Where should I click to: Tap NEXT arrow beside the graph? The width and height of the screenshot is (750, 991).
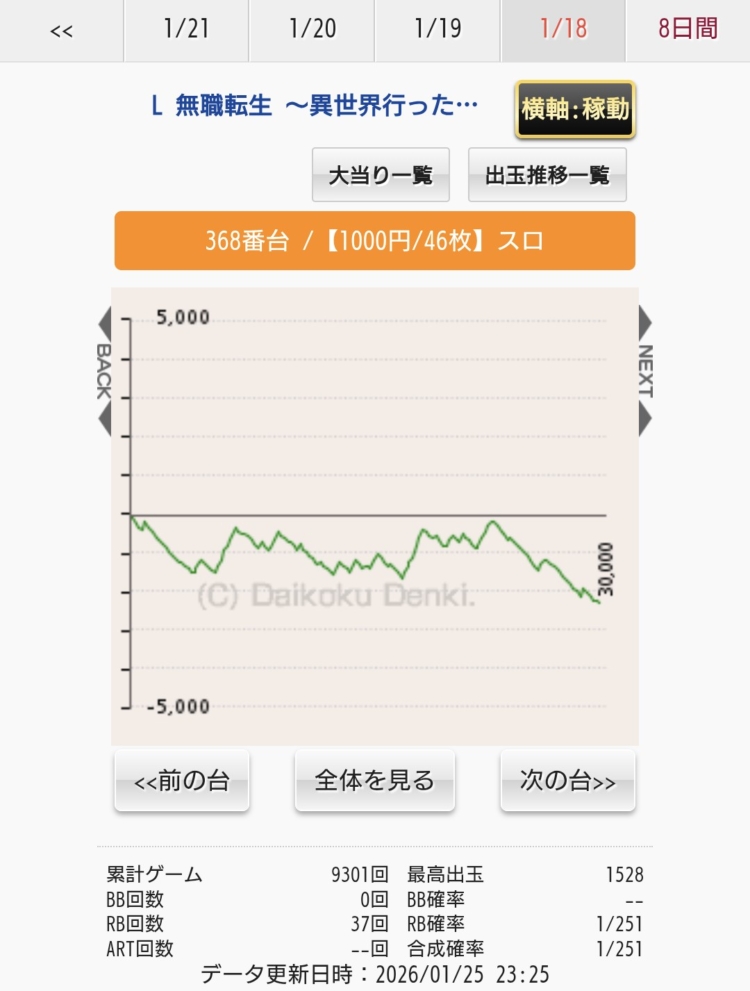click(x=646, y=370)
